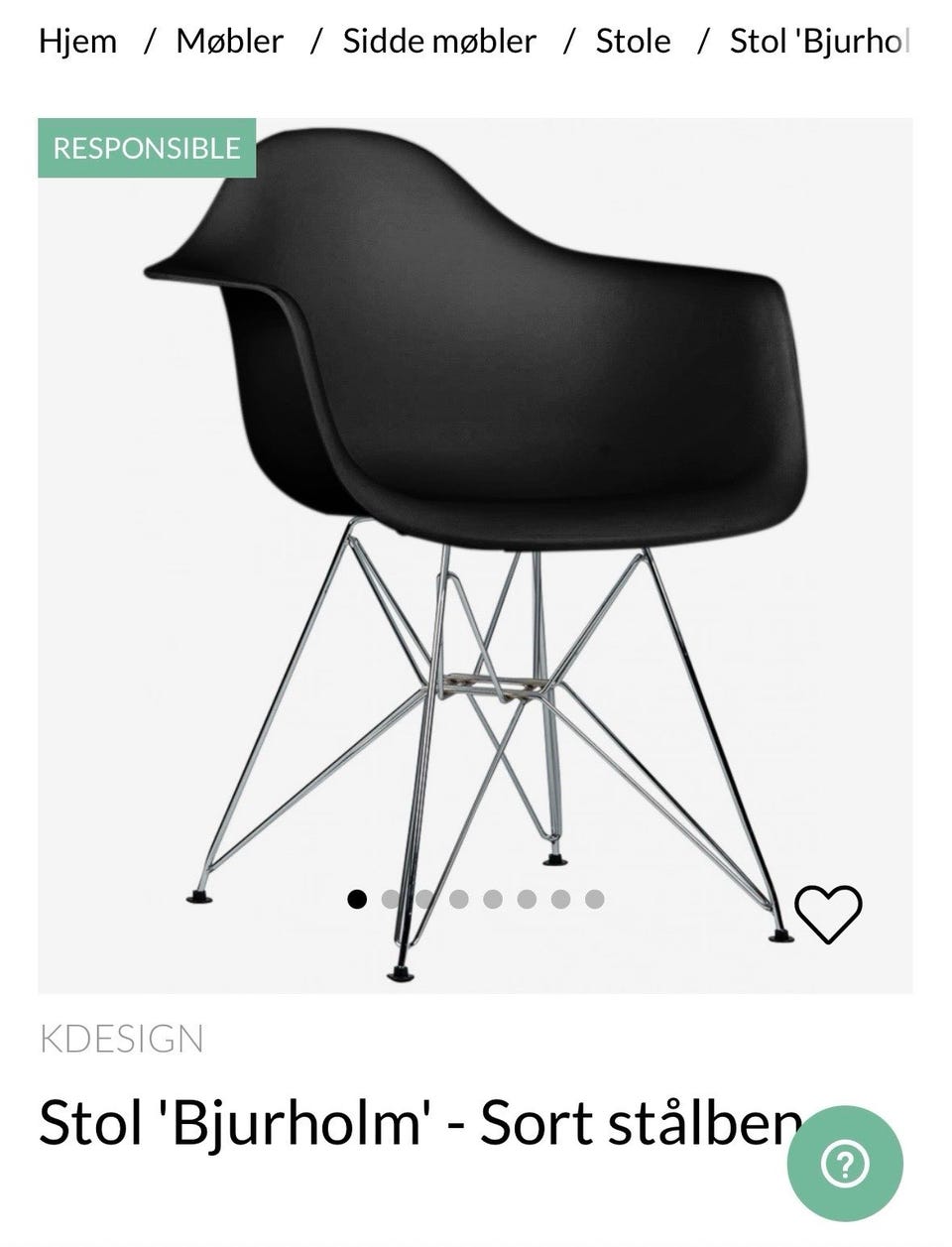Go to the Hjem breadcrumb link
The width and height of the screenshot is (952, 1247).
tap(77, 41)
